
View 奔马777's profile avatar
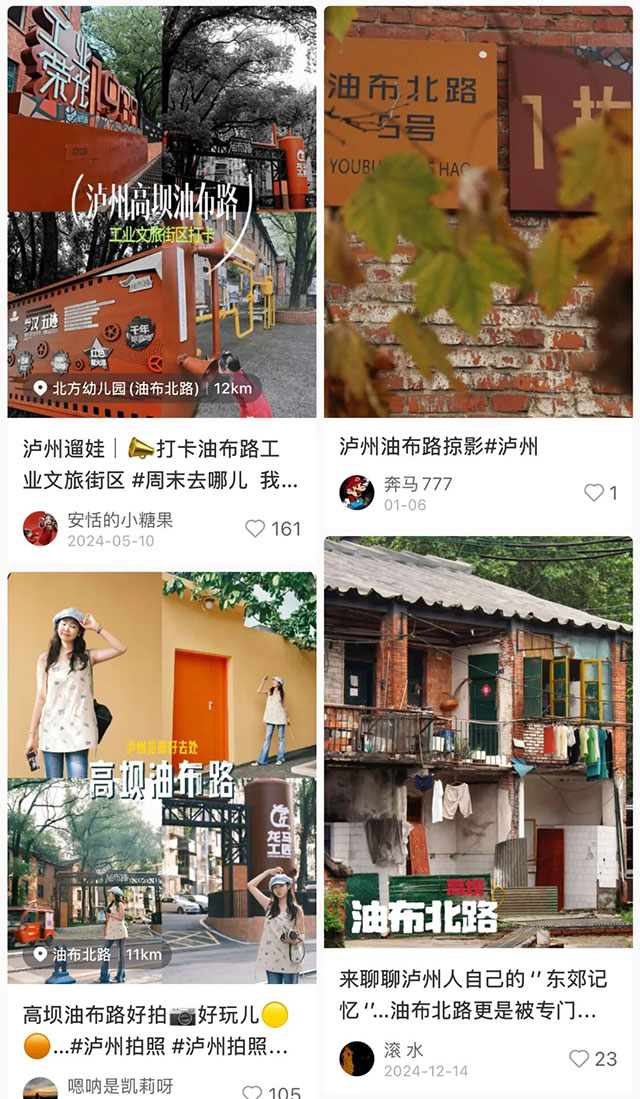tap(356, 492)
